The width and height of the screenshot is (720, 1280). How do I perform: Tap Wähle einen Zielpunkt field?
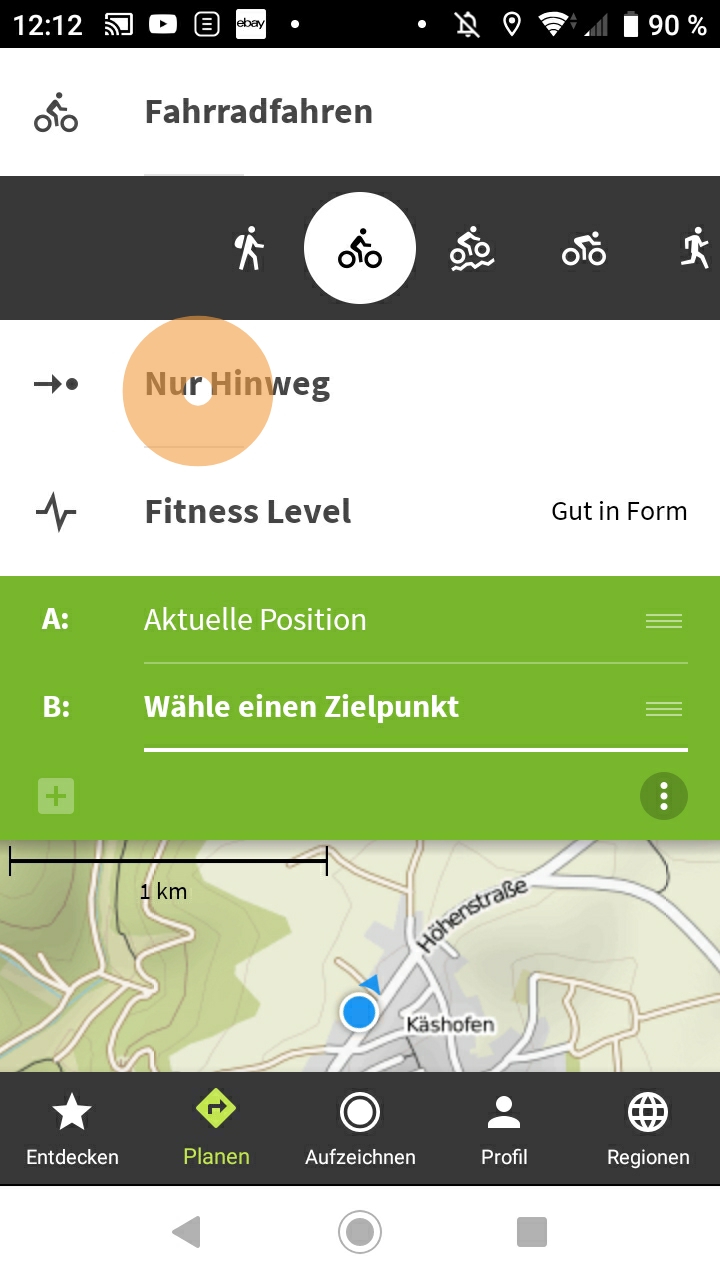tap(390, 708)
